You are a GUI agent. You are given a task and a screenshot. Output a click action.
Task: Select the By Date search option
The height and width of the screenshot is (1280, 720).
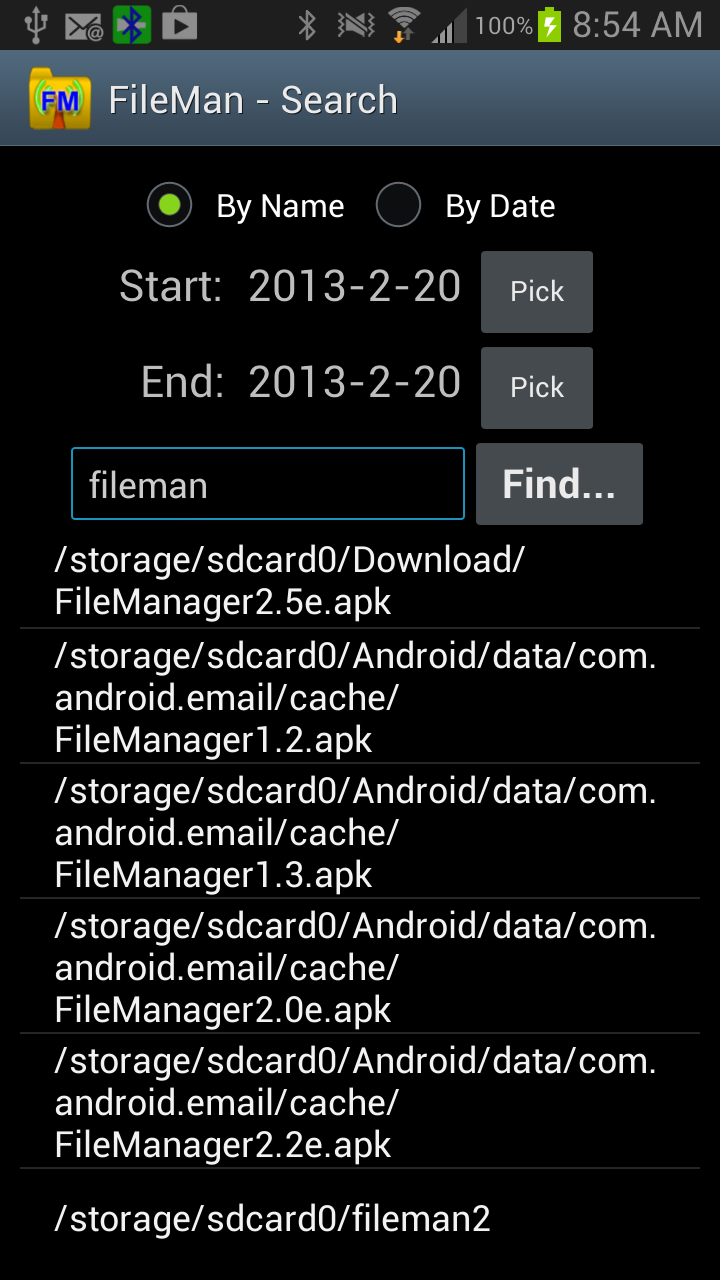398,205
